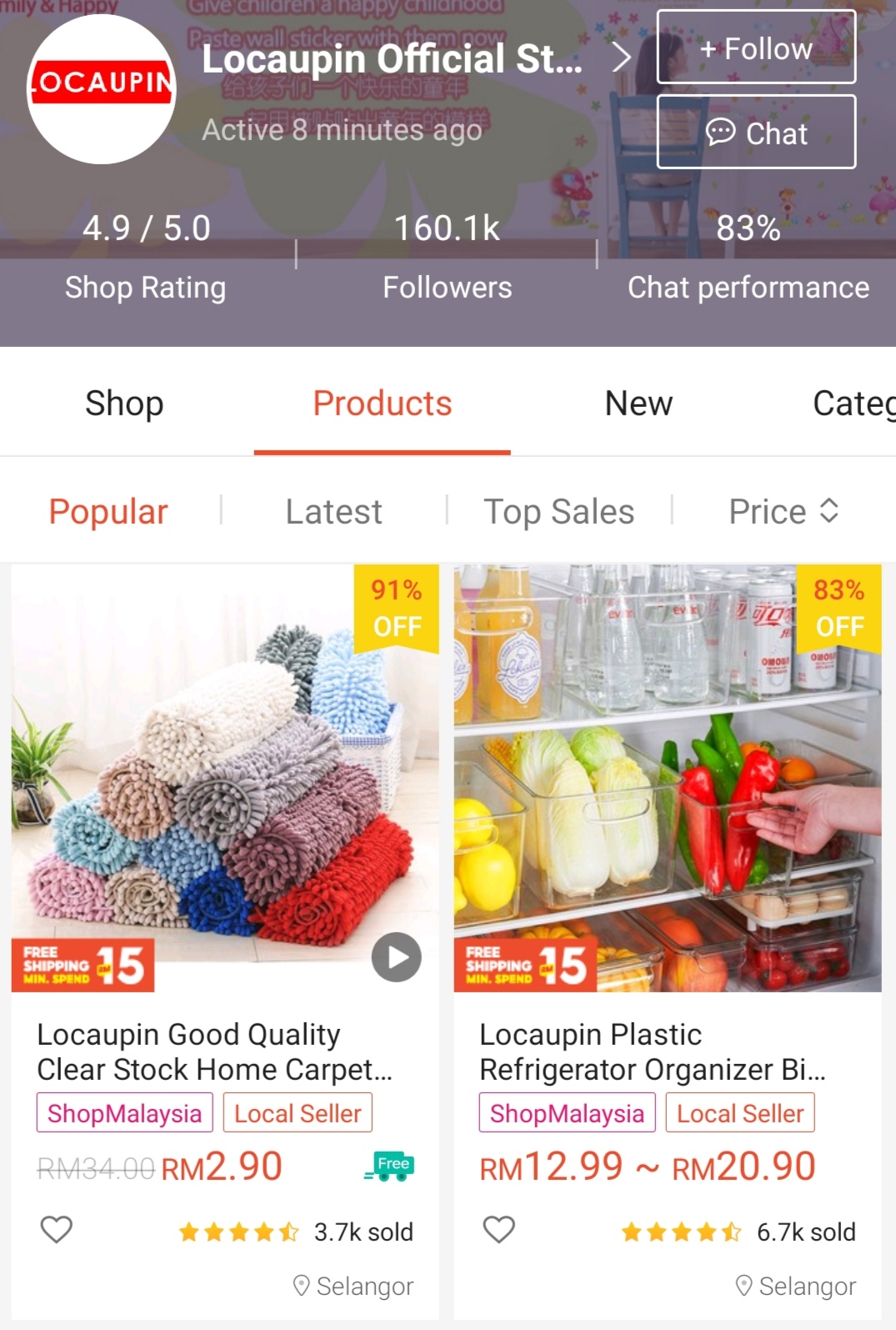
Task: Like the Home Carpet product
Action: click(x=57, y=1230)
